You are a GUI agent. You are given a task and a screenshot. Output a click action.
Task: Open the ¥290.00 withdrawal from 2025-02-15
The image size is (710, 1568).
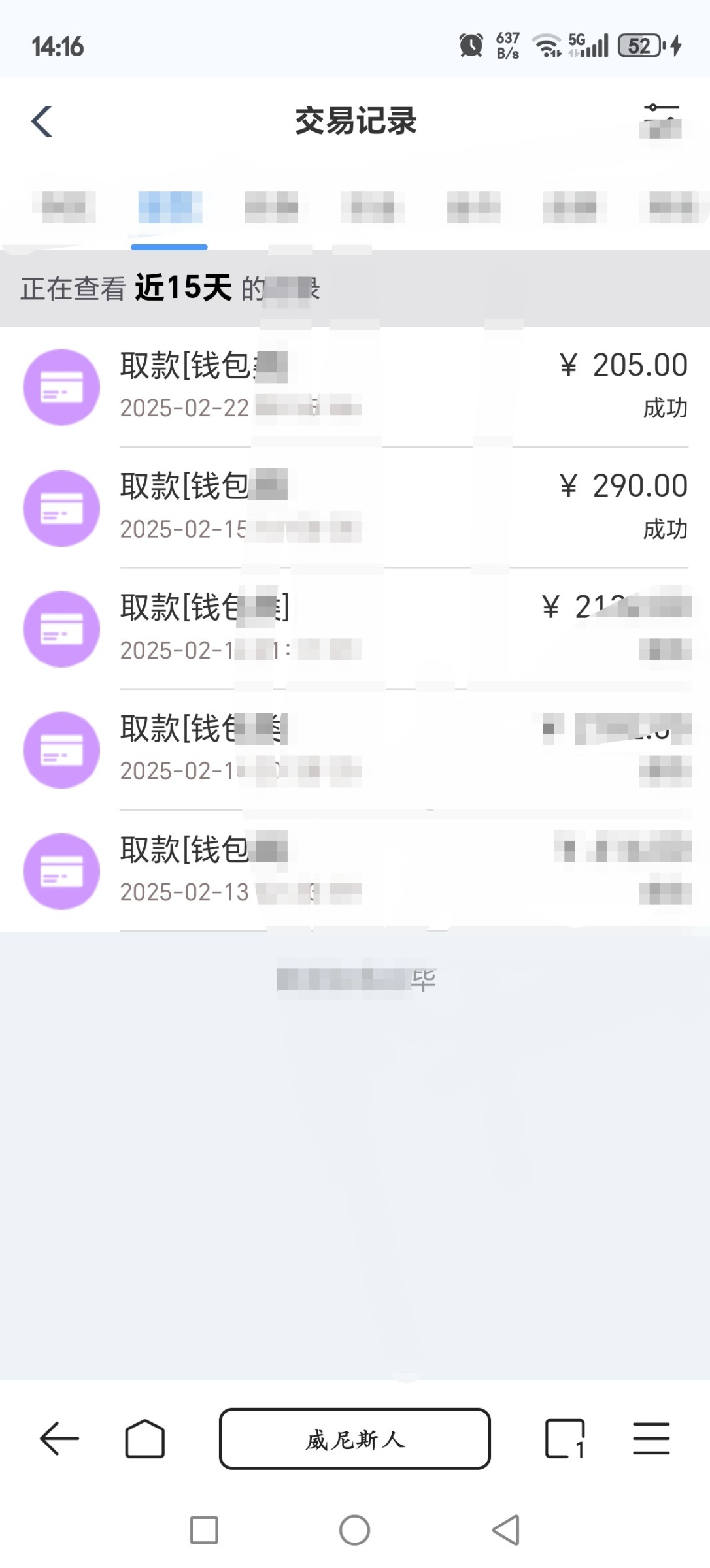(355, 508)
